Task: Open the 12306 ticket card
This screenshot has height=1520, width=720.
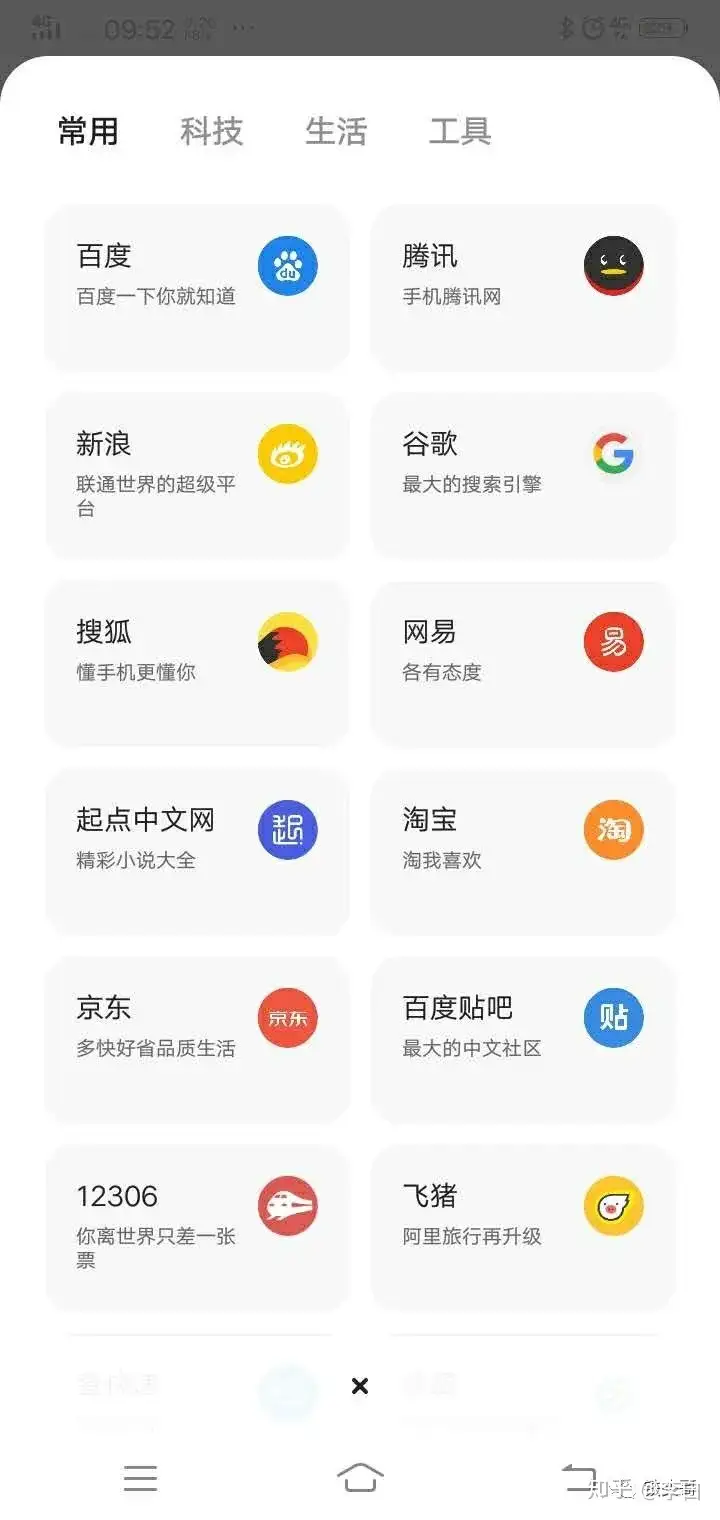Action: tap(197, 1228)
